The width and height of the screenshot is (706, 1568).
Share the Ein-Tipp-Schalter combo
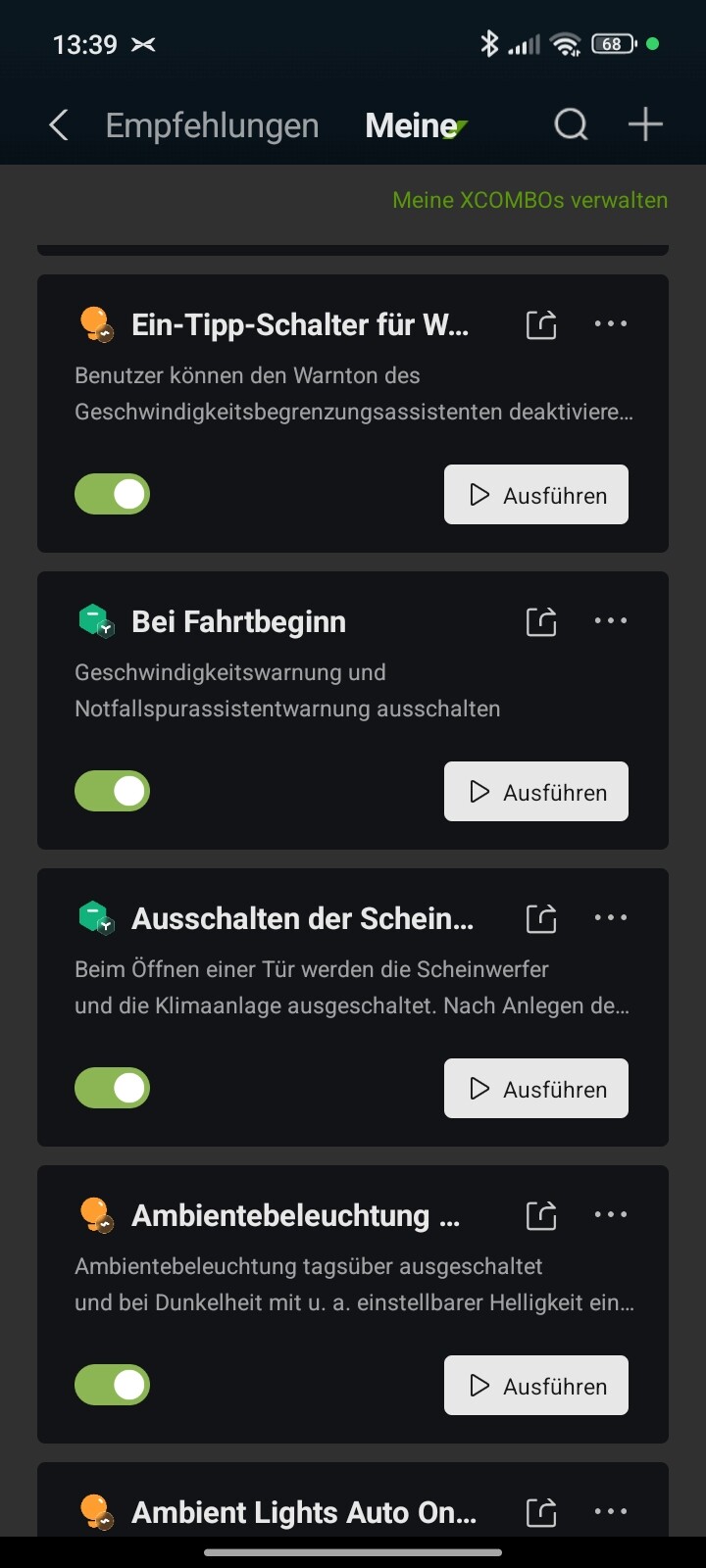[x=541, y=324]
